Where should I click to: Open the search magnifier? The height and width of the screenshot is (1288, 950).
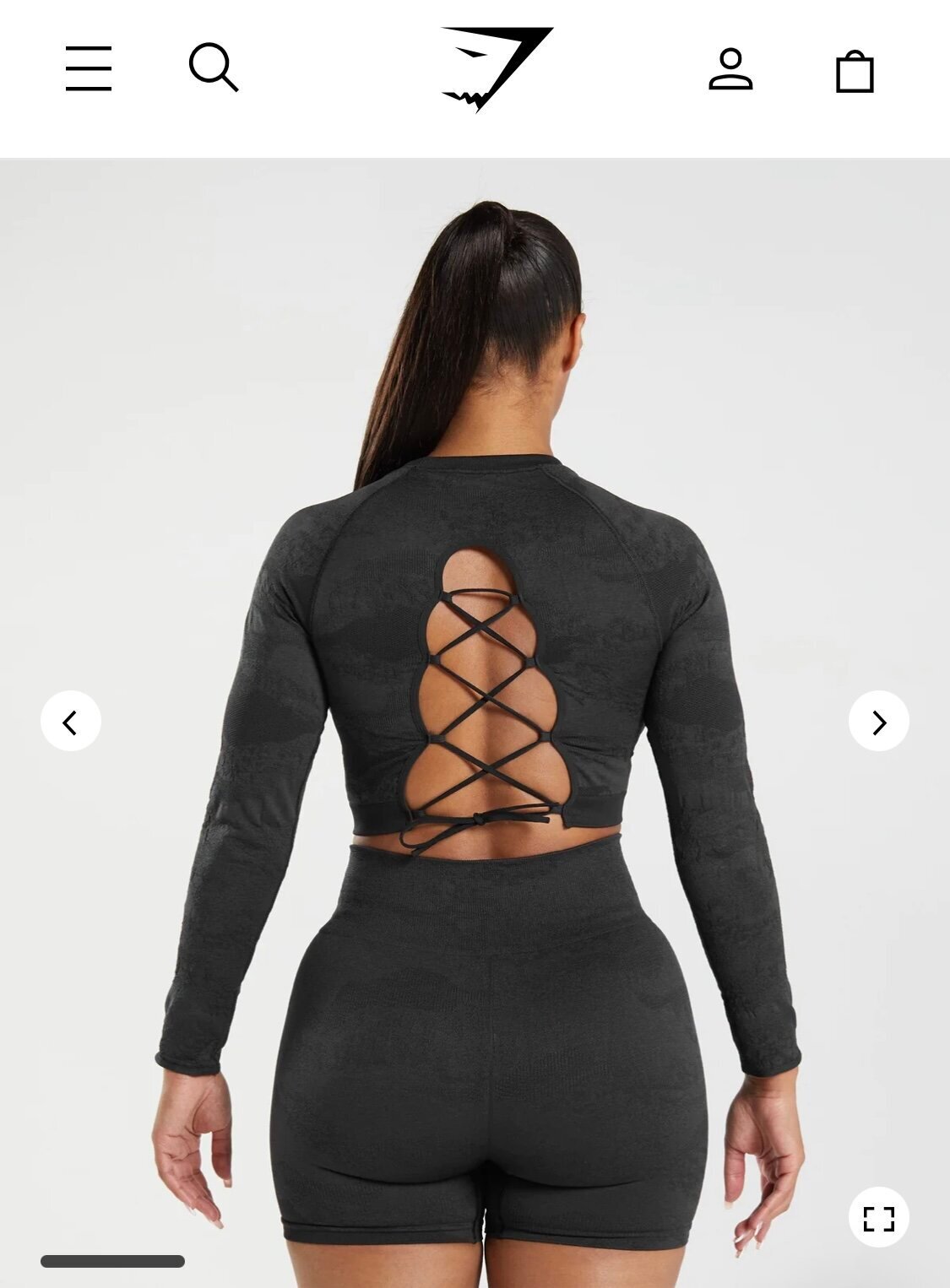(213, 67)
